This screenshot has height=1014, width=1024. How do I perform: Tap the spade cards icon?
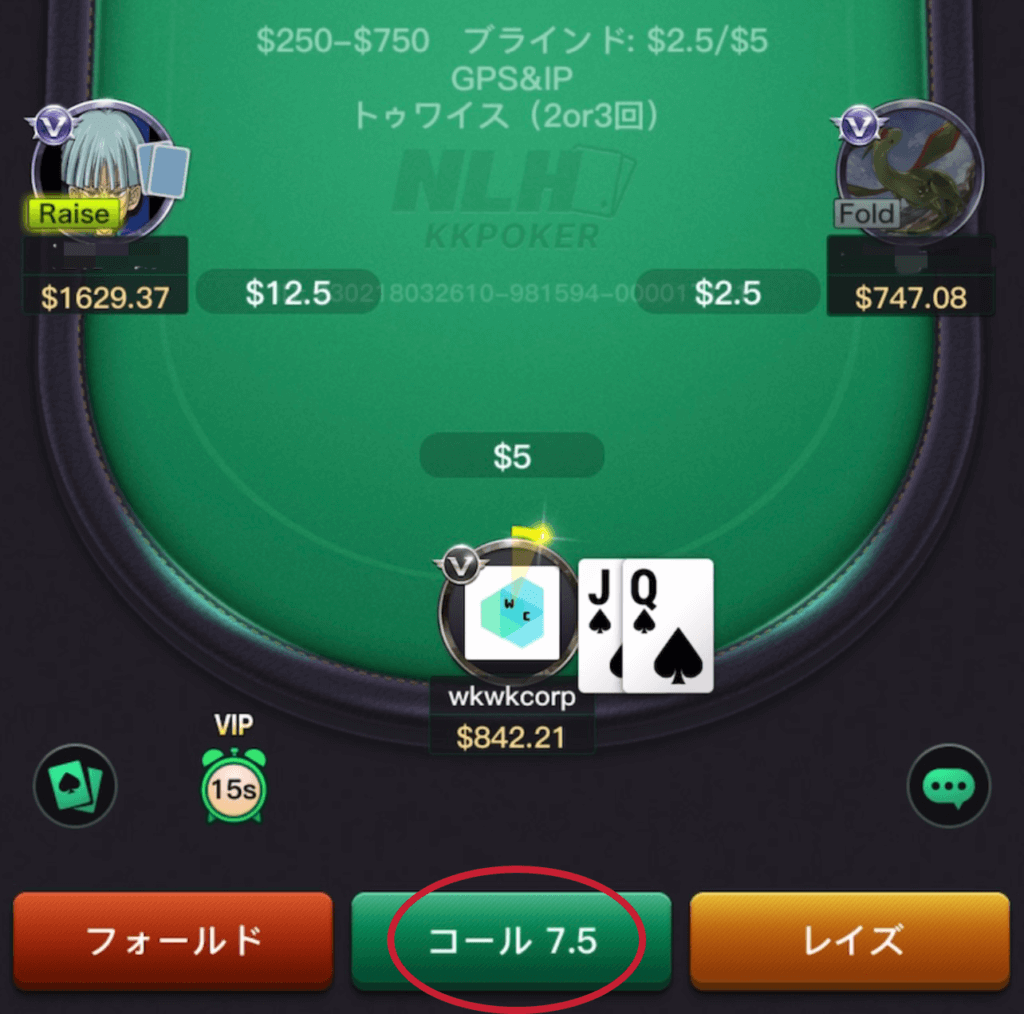[75, 786]
